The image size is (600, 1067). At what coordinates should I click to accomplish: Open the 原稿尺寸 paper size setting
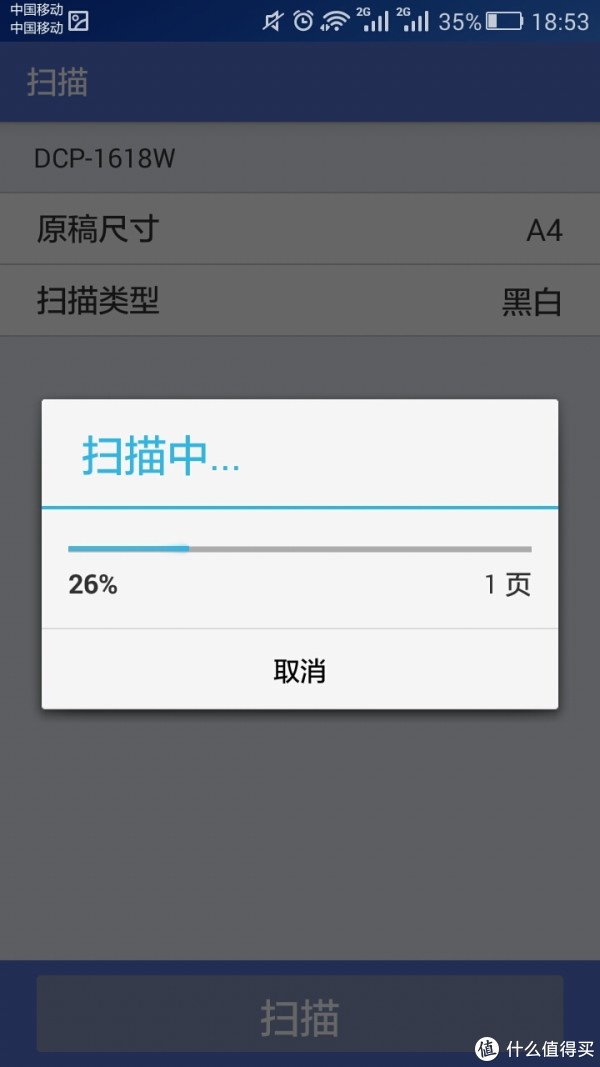(300, 230)
